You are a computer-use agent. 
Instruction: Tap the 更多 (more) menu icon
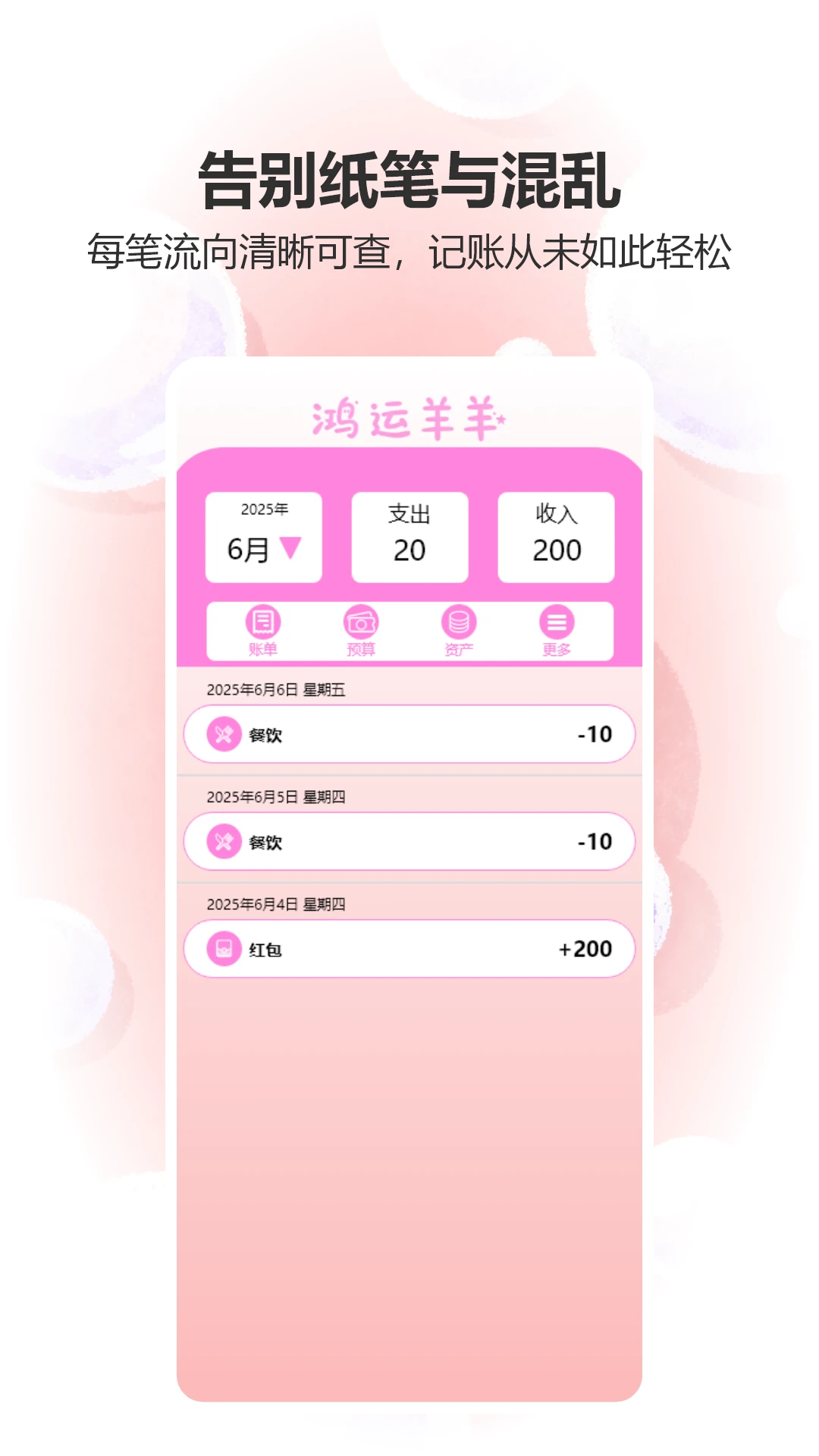pos(558,623)
